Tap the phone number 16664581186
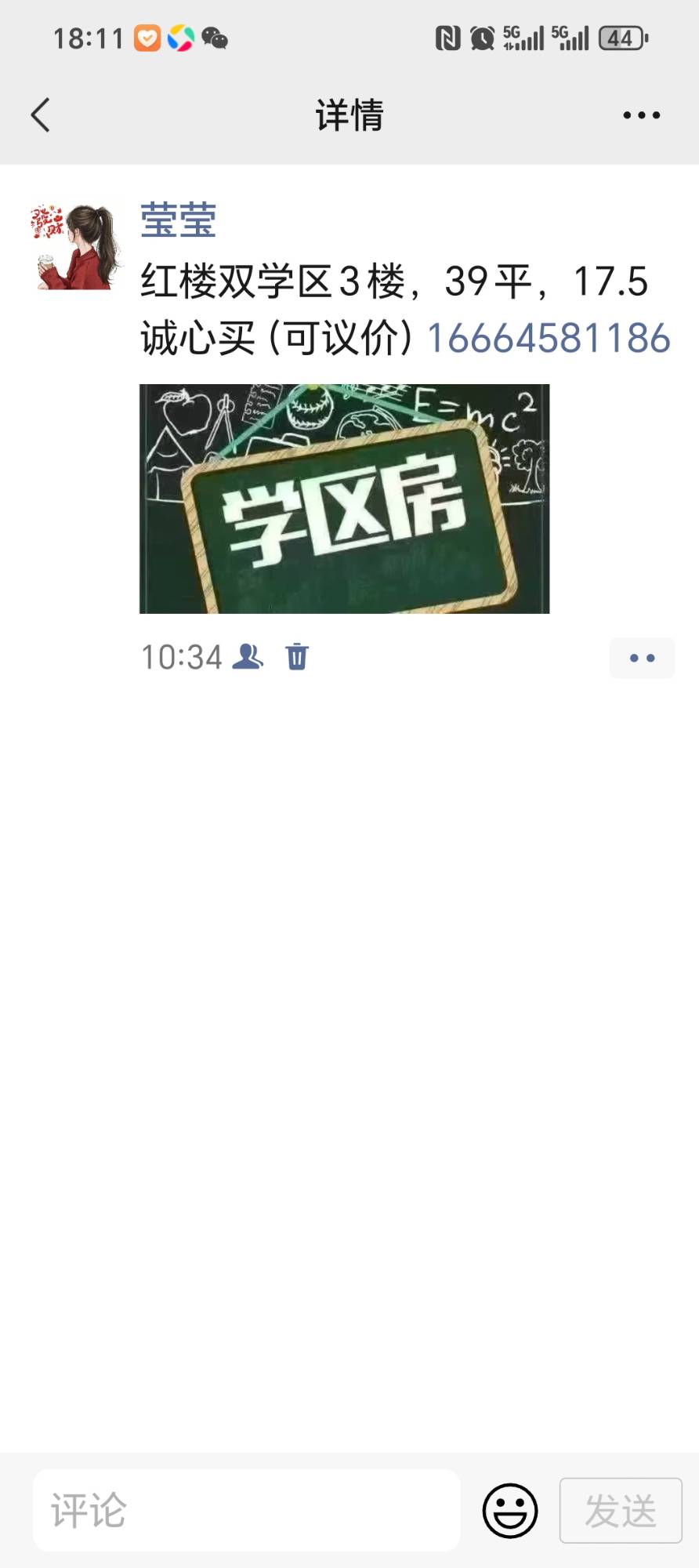The image size is (699, 1568). 549,339
